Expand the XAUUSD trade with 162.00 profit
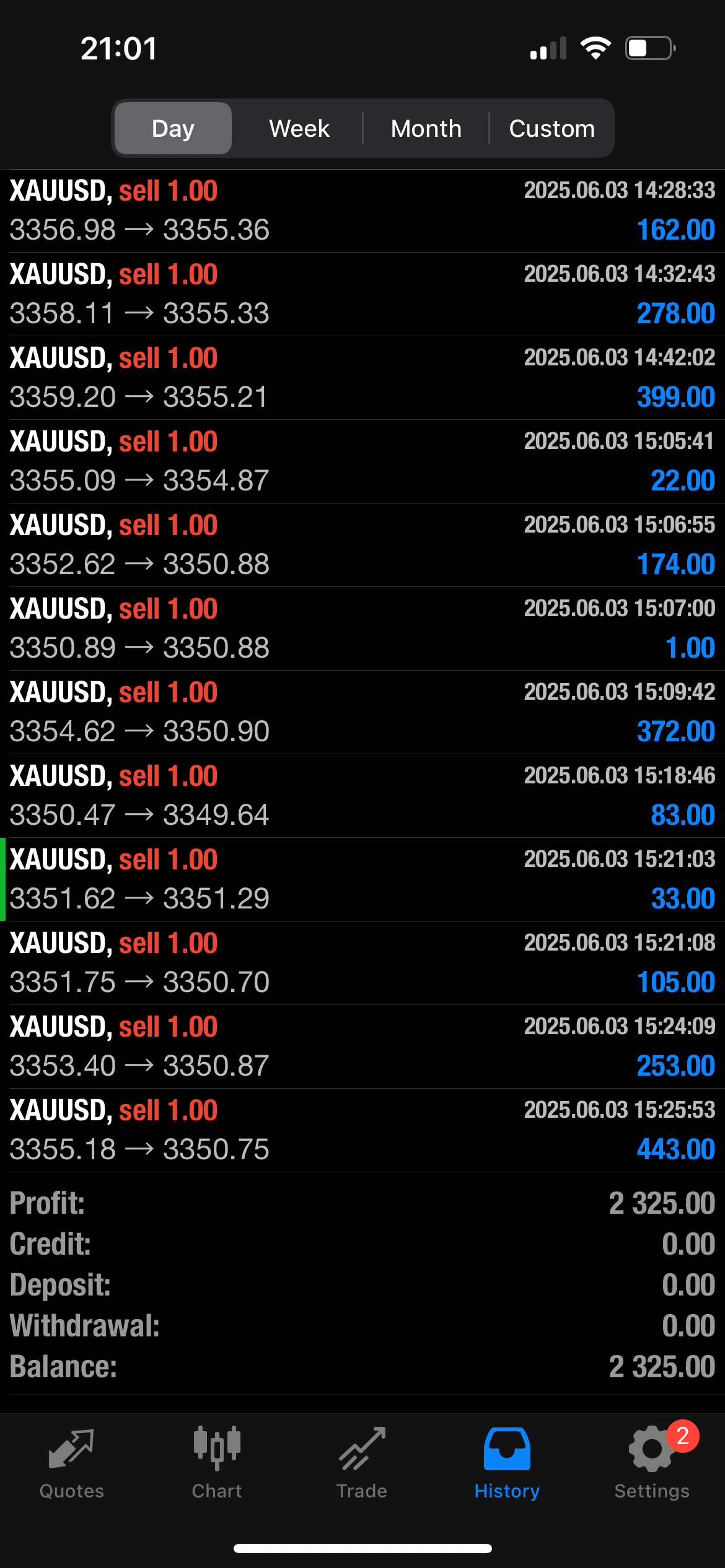The width and height of the screenshot is (725, 1568). (362, 211)
